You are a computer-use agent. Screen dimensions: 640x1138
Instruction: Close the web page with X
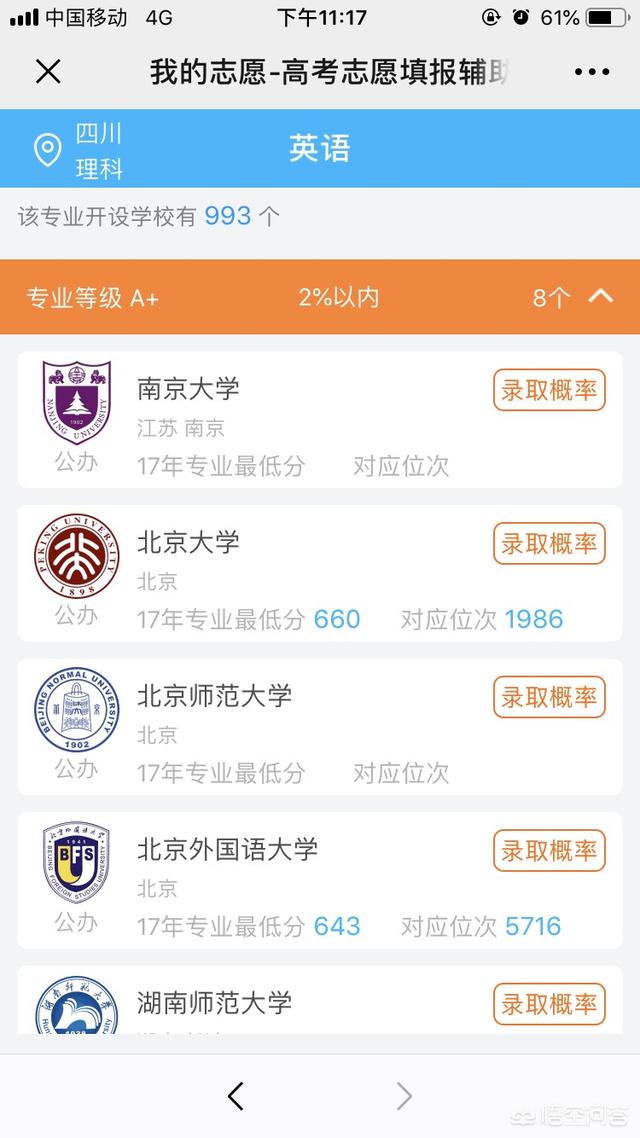[48, 72]
